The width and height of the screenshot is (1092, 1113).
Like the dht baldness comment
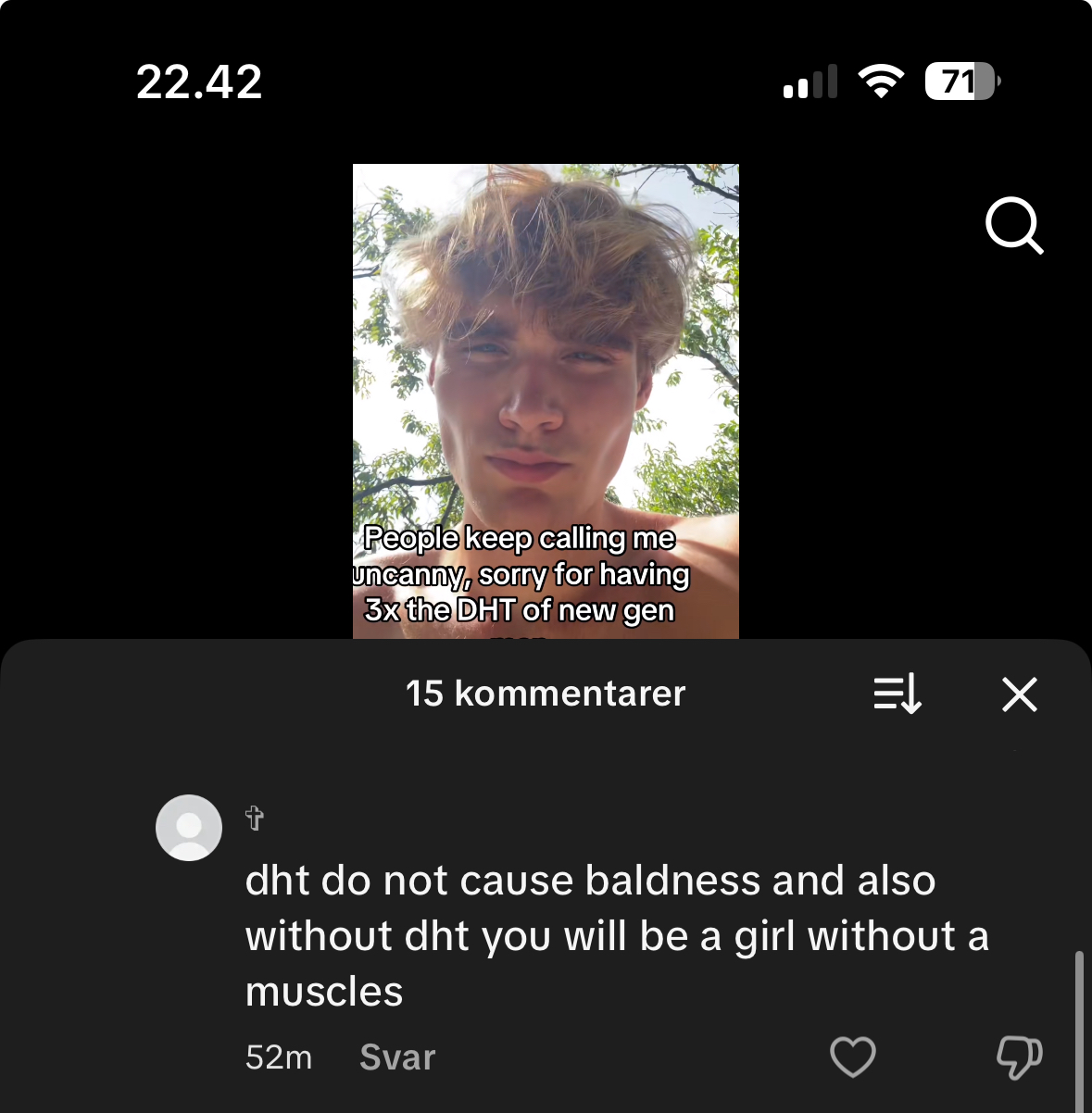pos(852,1057)
